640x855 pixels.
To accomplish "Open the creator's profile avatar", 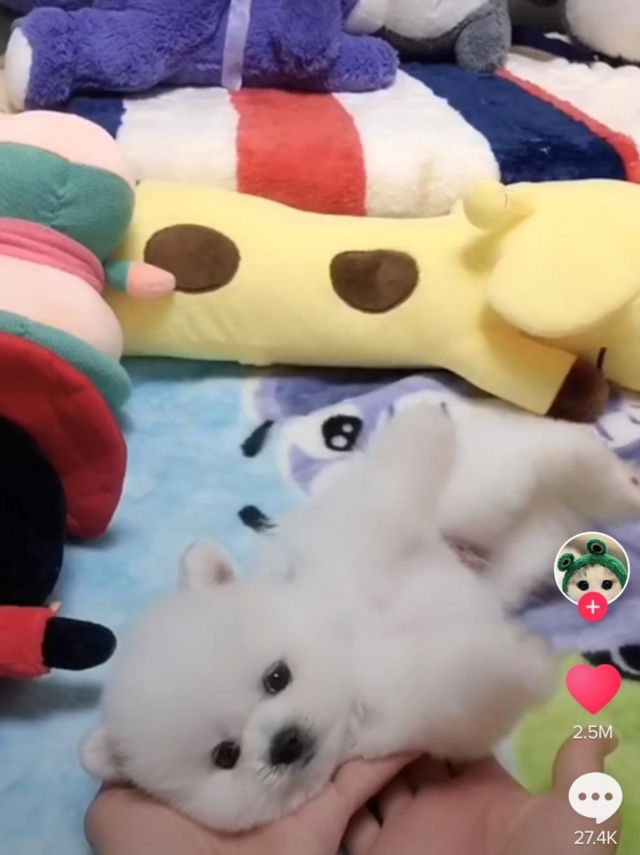I will 591,566.
